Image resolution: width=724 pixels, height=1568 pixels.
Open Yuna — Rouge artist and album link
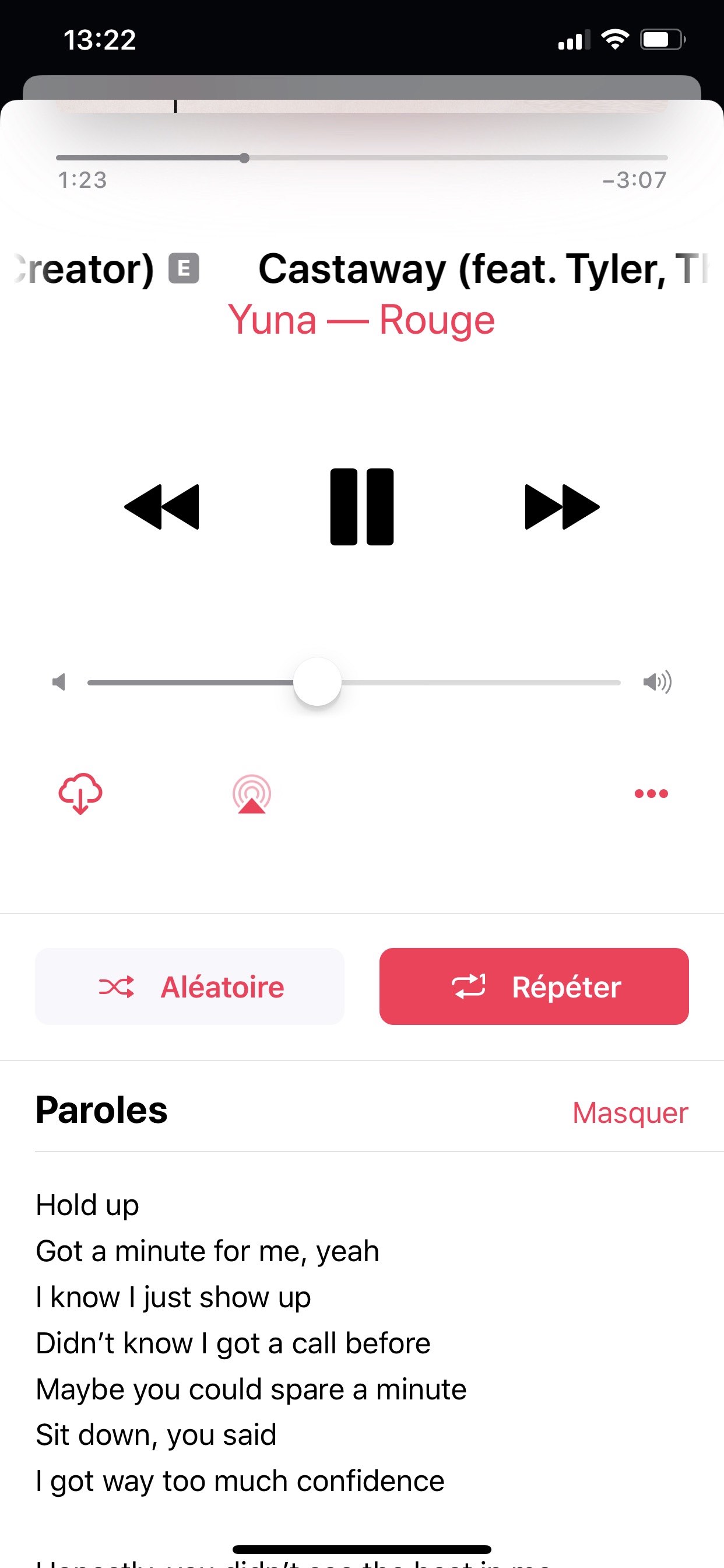point(361,320)
